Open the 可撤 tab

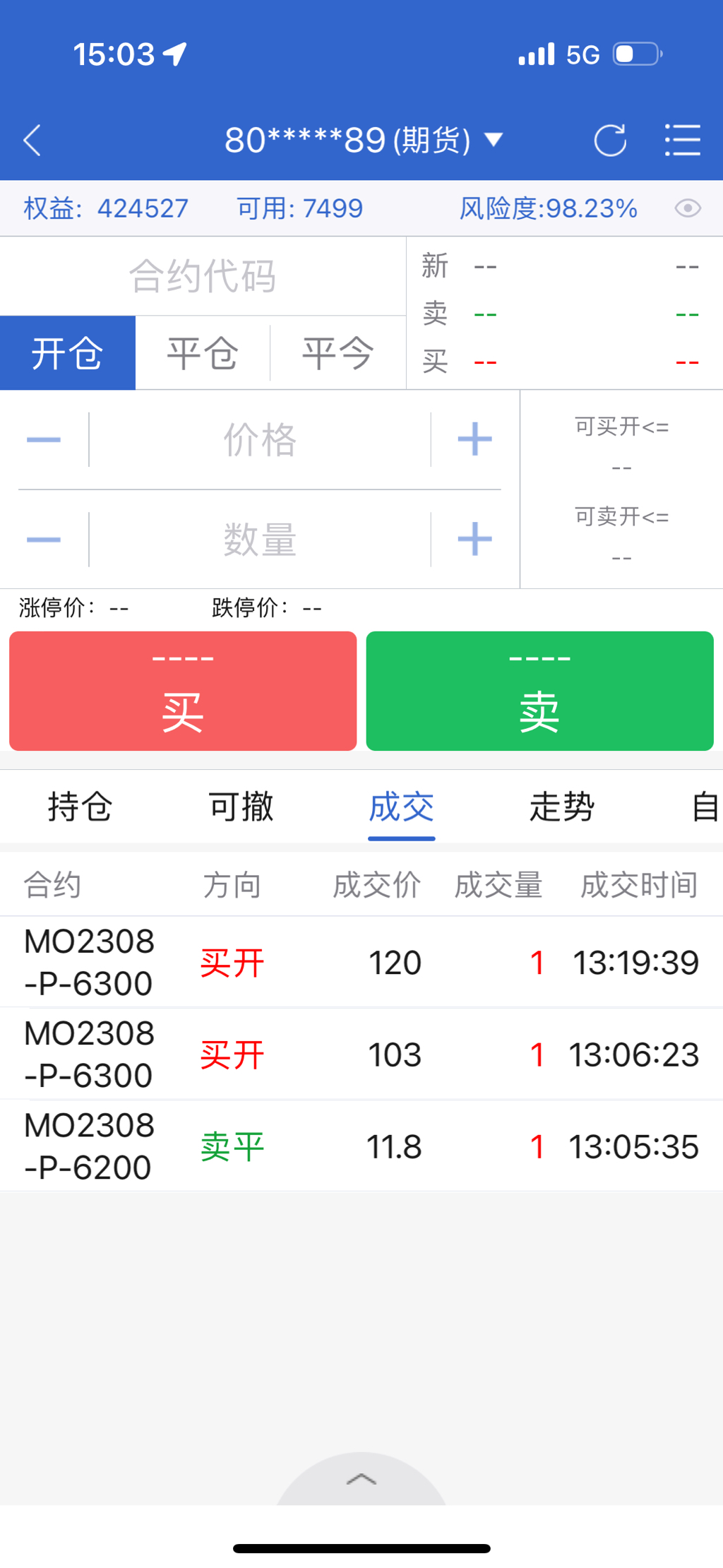coord(241,807)
